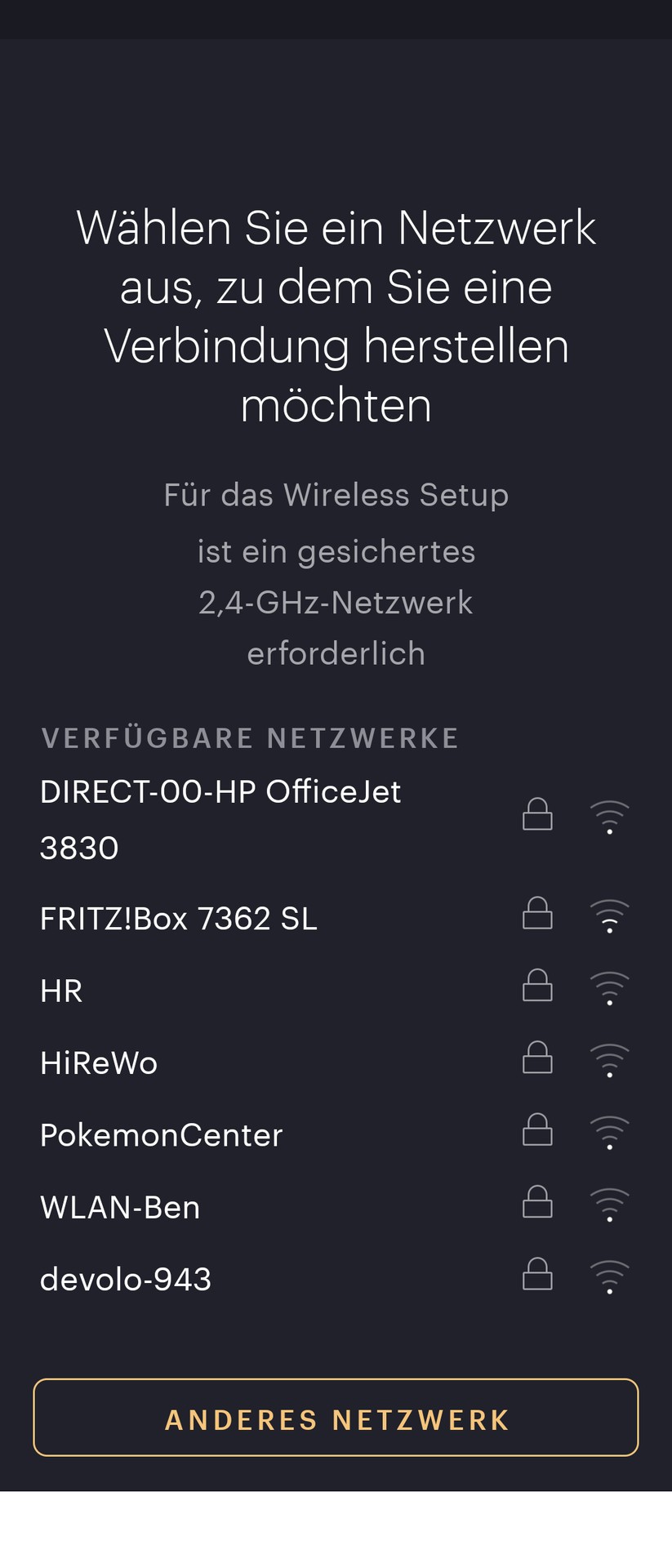Choose the FRITZ!Box 7362 SL network
This screenshot has width=672, height=1568.
coord(179,919)
